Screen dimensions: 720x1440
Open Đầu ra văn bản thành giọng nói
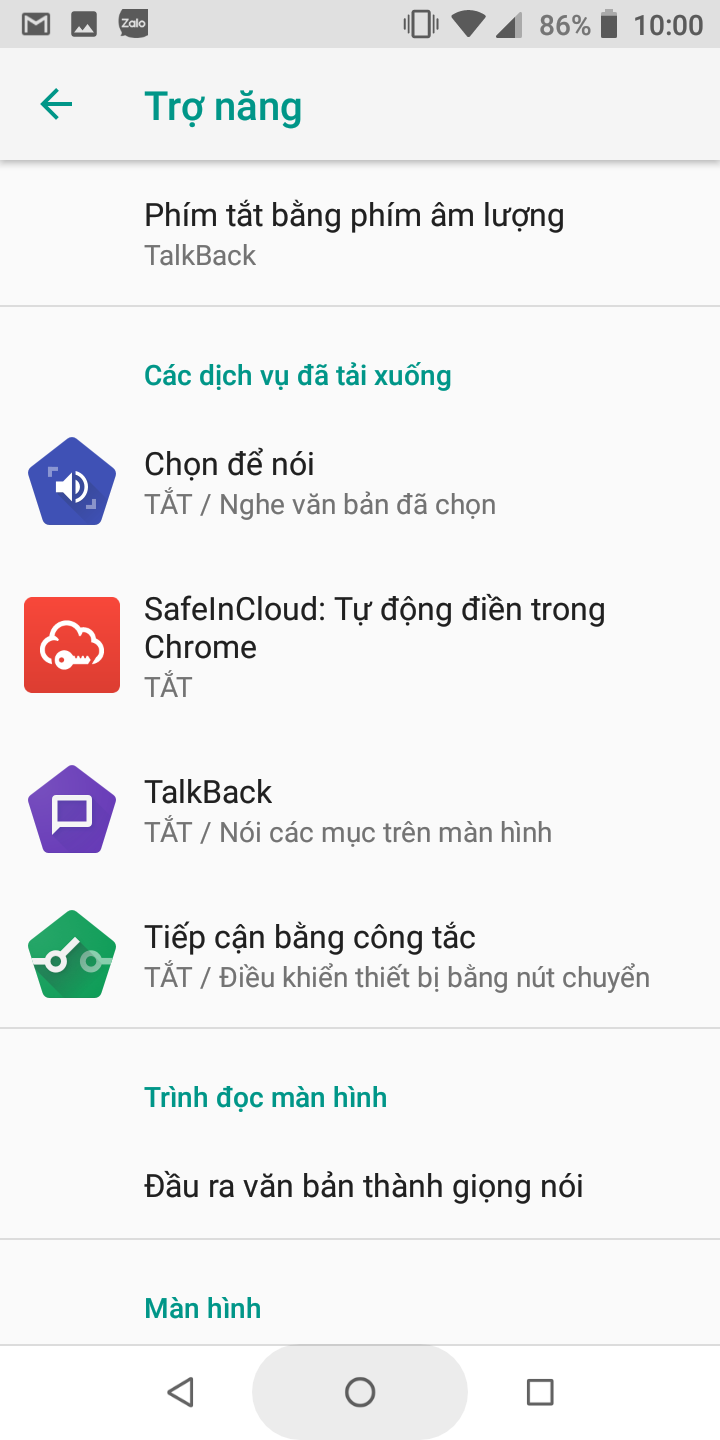point(364,1186)
